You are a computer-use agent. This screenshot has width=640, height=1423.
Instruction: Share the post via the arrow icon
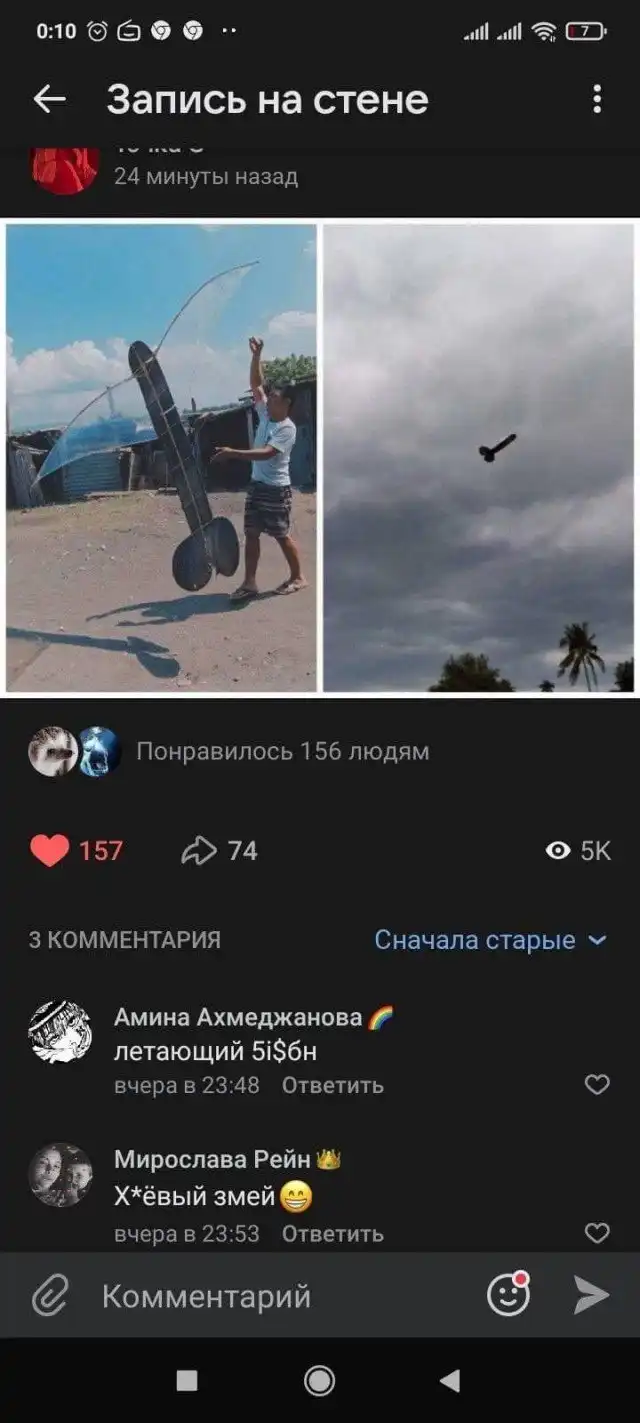point(199,851)
